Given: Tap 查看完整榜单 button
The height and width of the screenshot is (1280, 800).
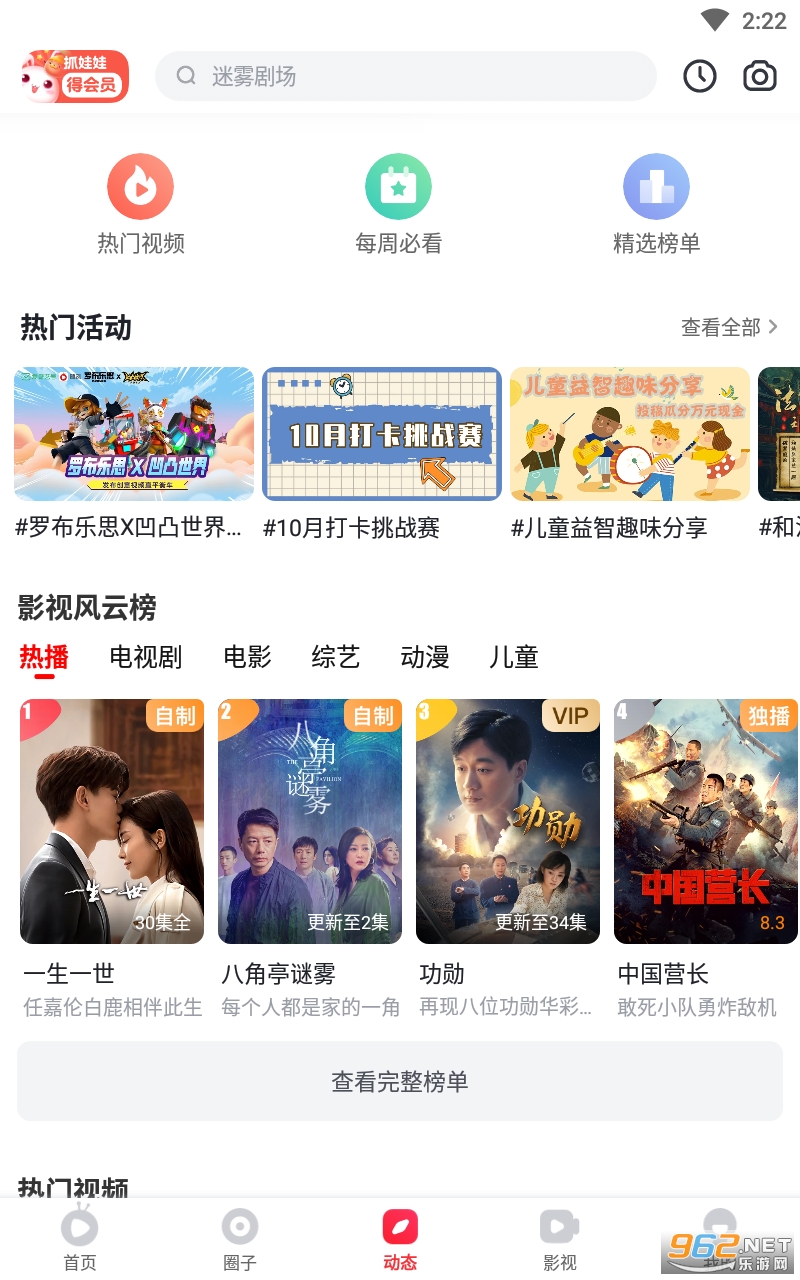Looking at the screenshot, I should 400,1081.
